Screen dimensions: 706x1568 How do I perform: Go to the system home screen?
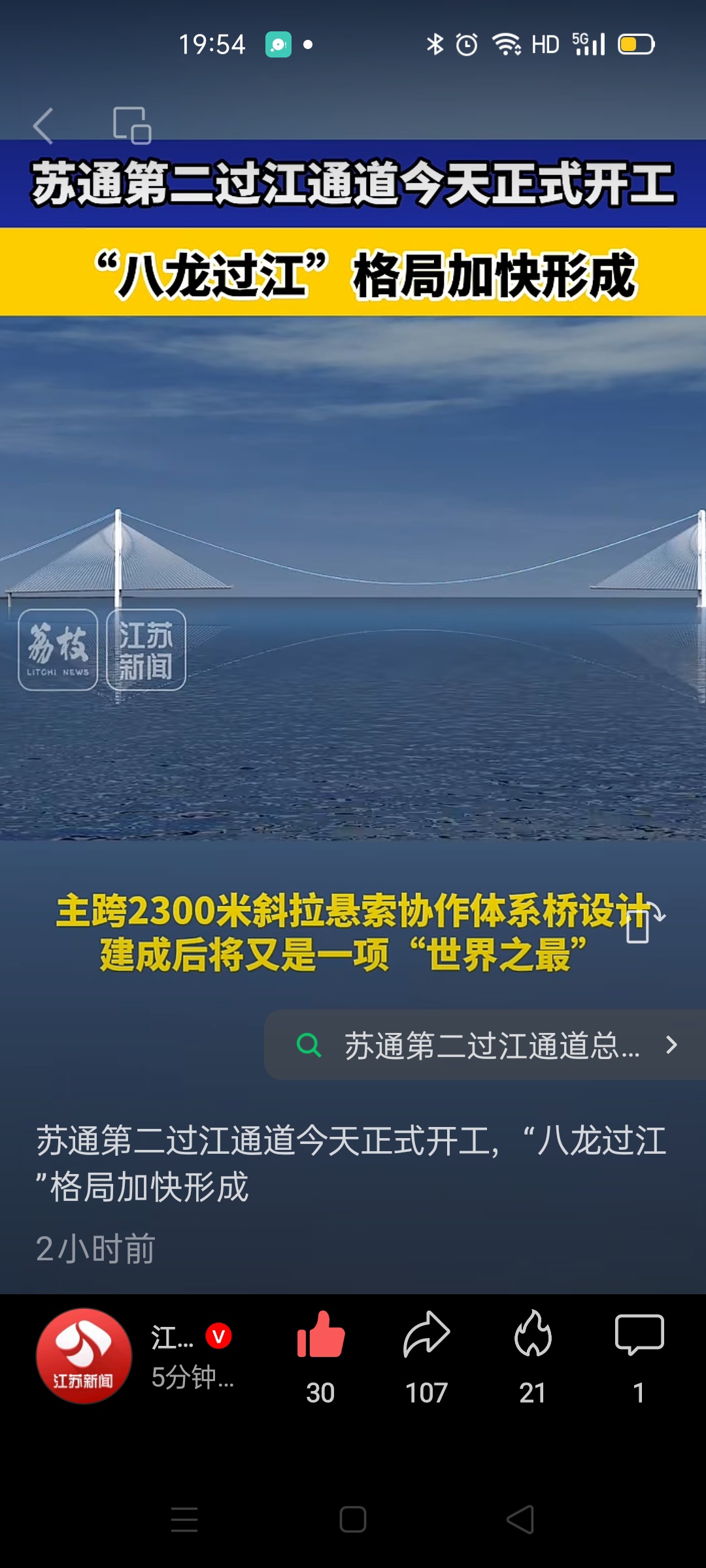click(x=353, y=1519)
